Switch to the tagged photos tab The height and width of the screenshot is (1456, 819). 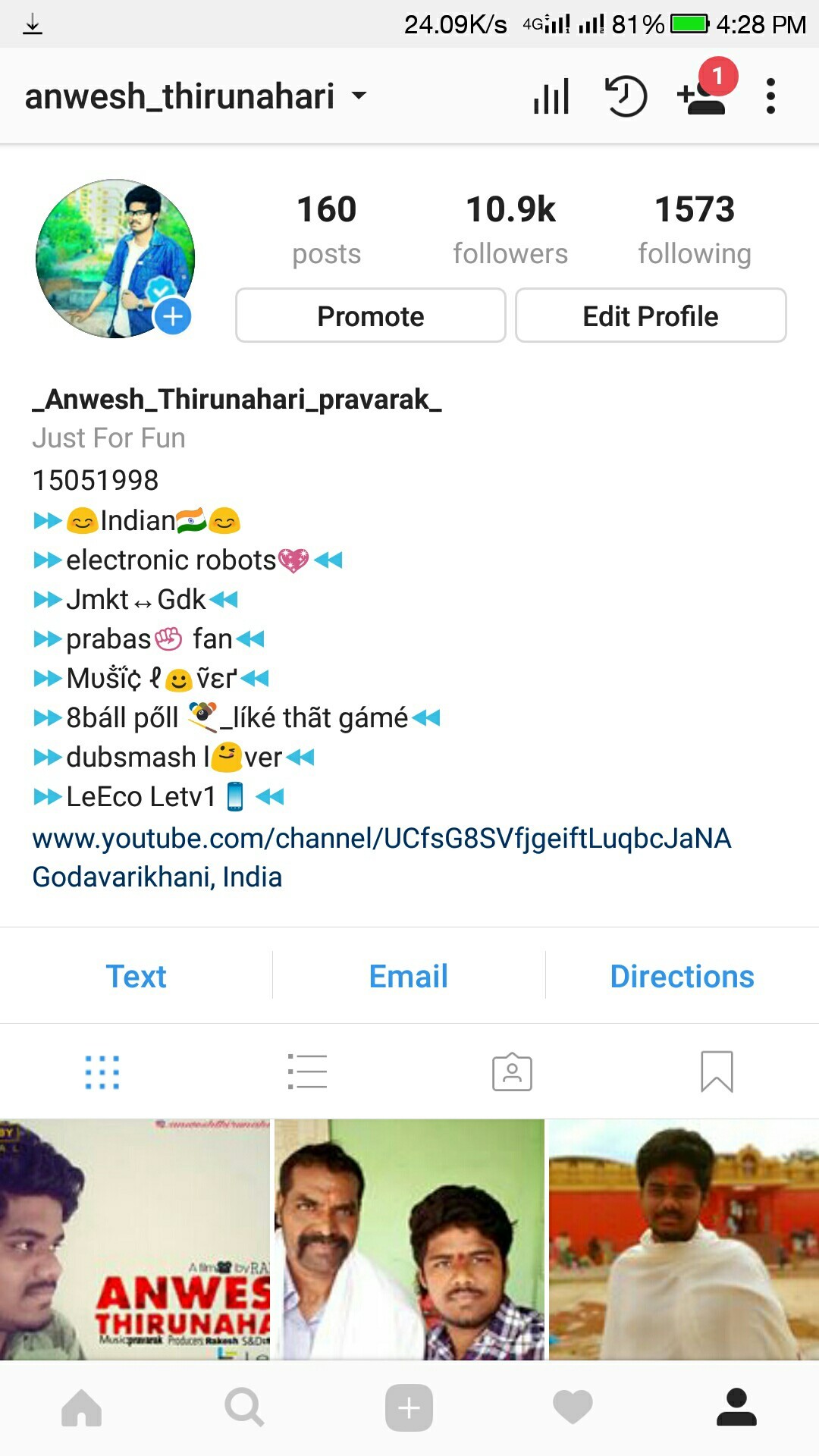click(x=512, y=1072)
